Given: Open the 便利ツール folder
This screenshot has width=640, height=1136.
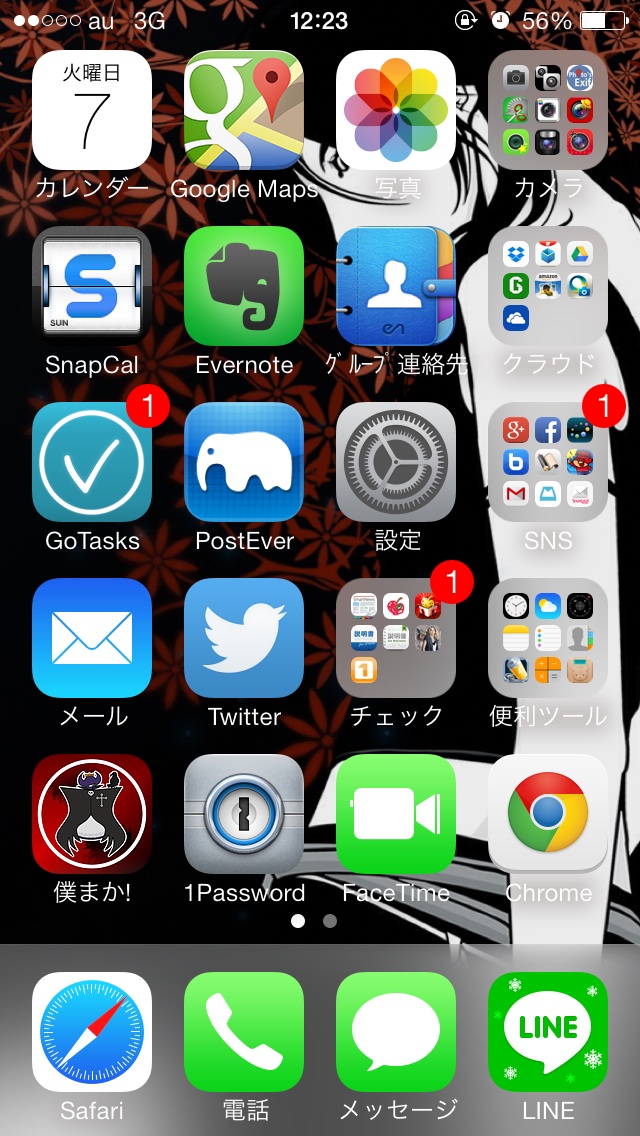Looking at the screenshot, I should [548, 638].
